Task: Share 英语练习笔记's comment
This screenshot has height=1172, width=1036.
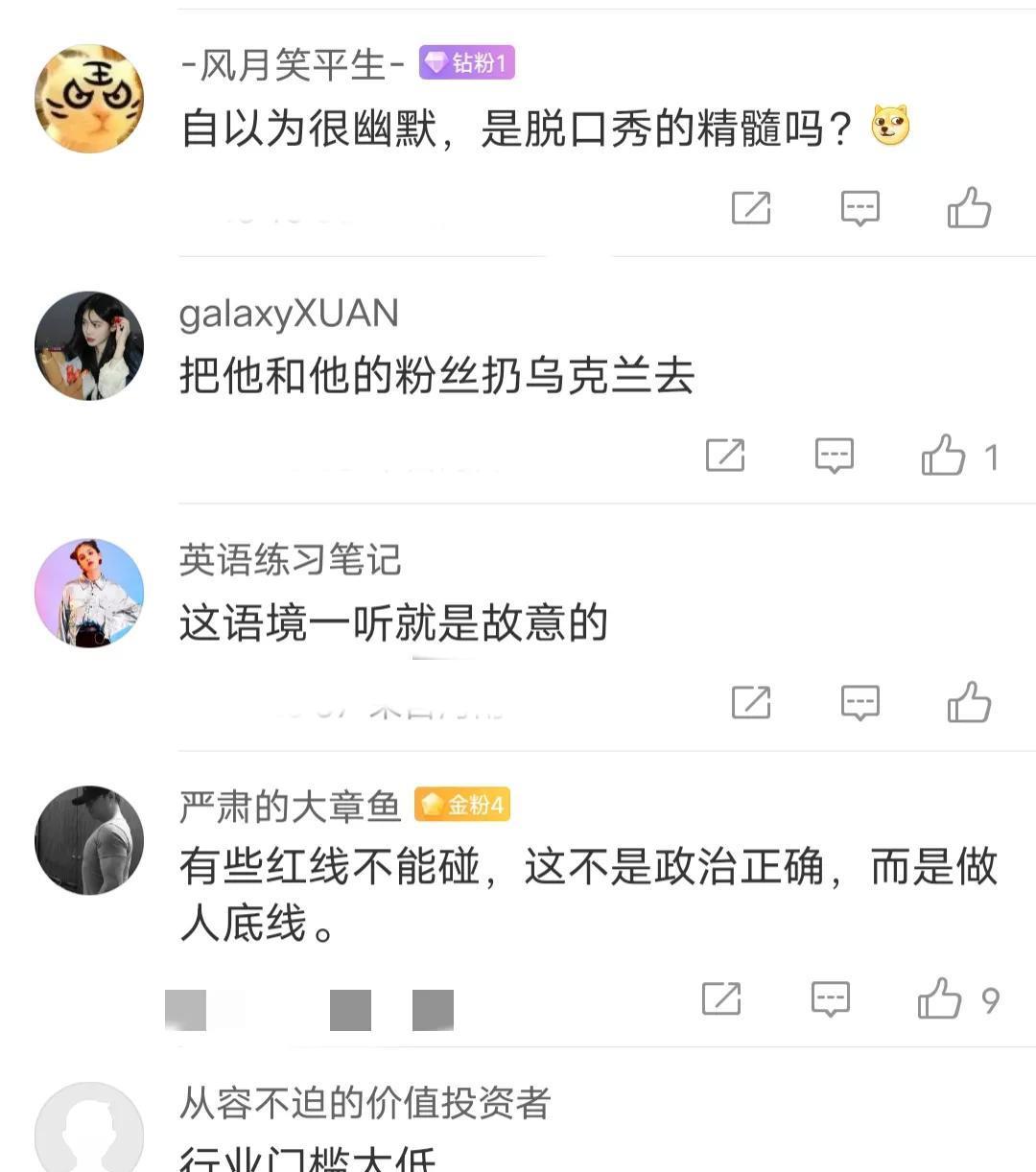Action: tap(752, 703)
